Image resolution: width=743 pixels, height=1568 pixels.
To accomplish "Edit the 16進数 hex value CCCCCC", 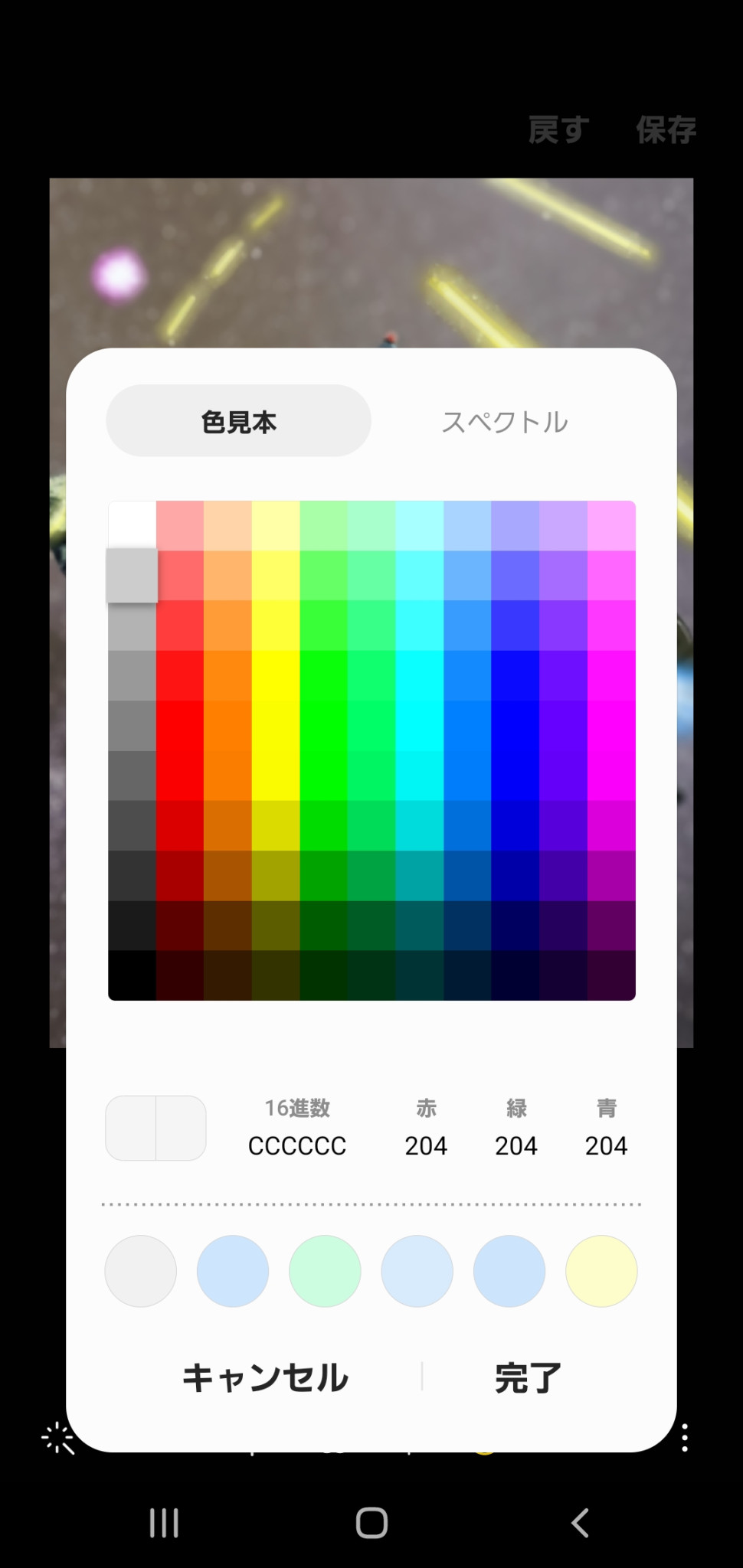I will [297, 1145].
